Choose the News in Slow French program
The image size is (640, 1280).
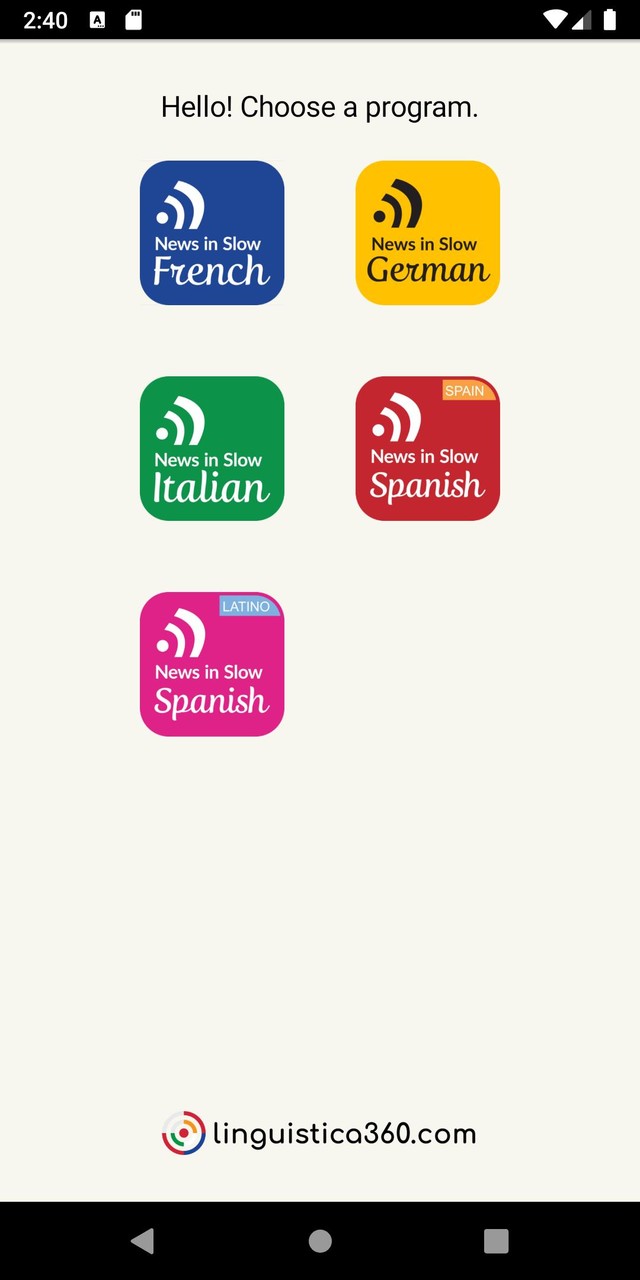(x=212, y=233)
